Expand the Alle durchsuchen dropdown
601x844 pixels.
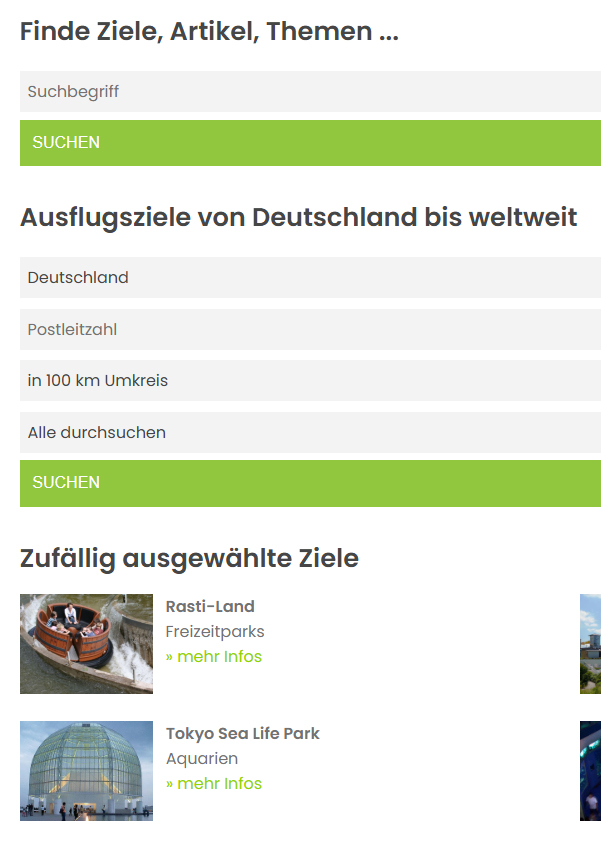pos(310,433)
